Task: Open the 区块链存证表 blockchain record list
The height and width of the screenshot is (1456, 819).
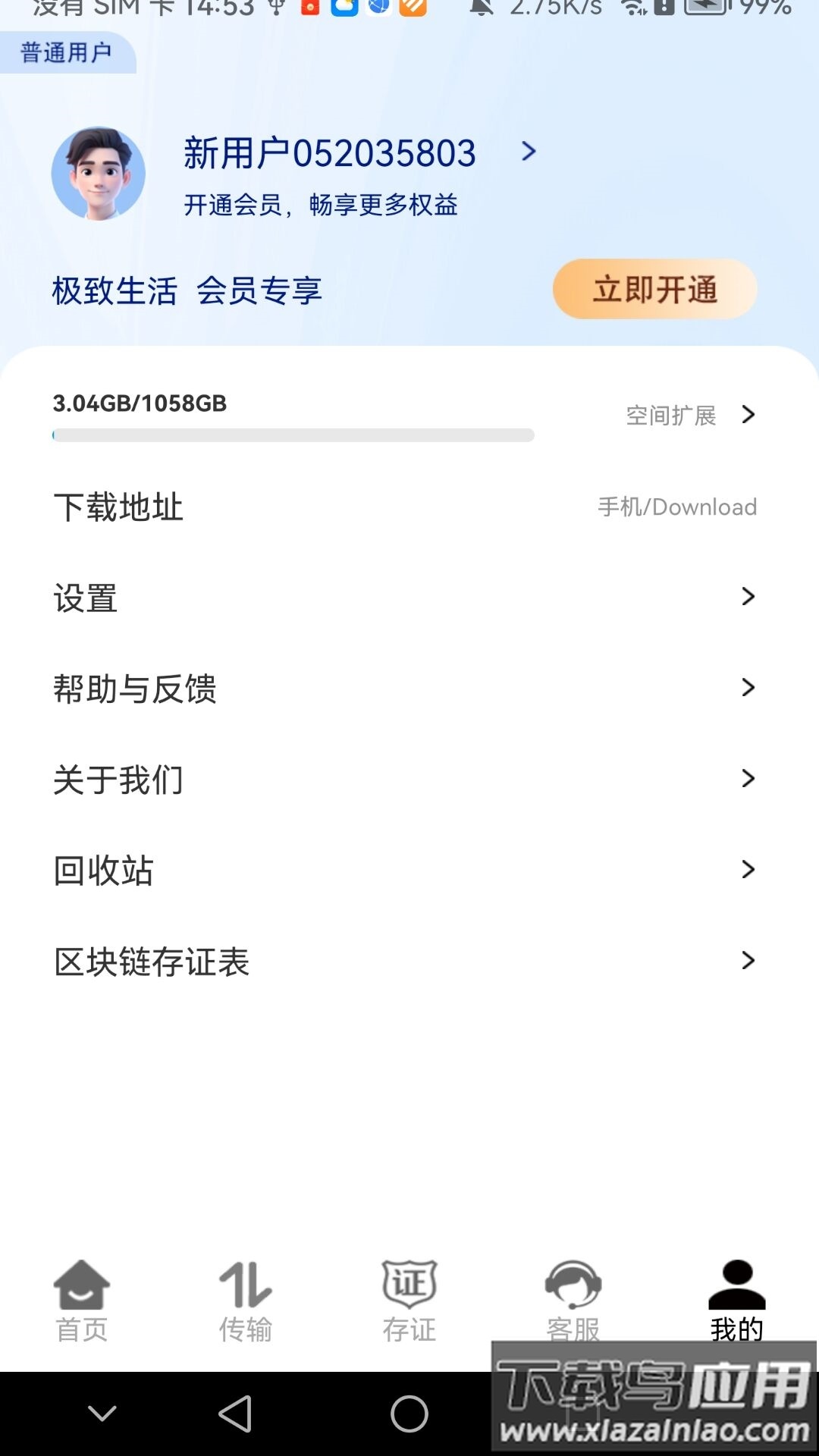Action: (x=409, y=962)
